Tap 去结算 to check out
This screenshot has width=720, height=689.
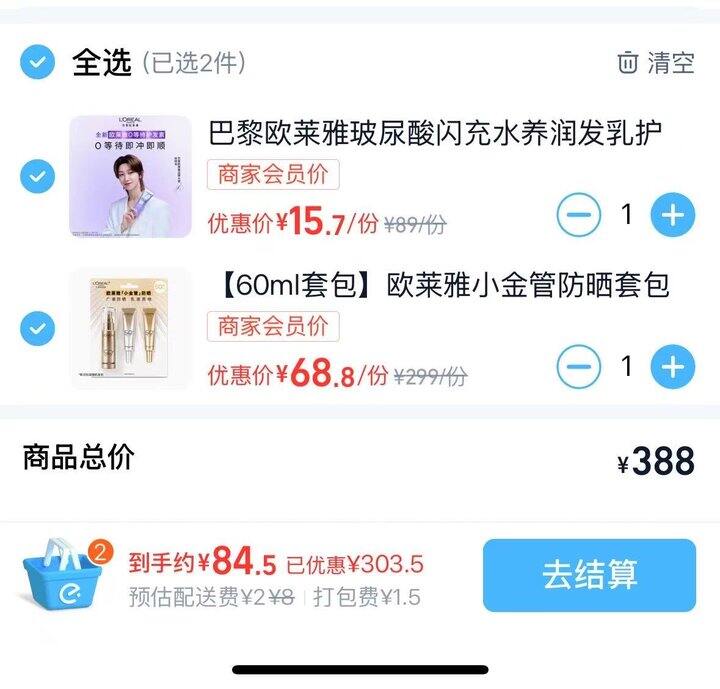click(x=589, y=575)
